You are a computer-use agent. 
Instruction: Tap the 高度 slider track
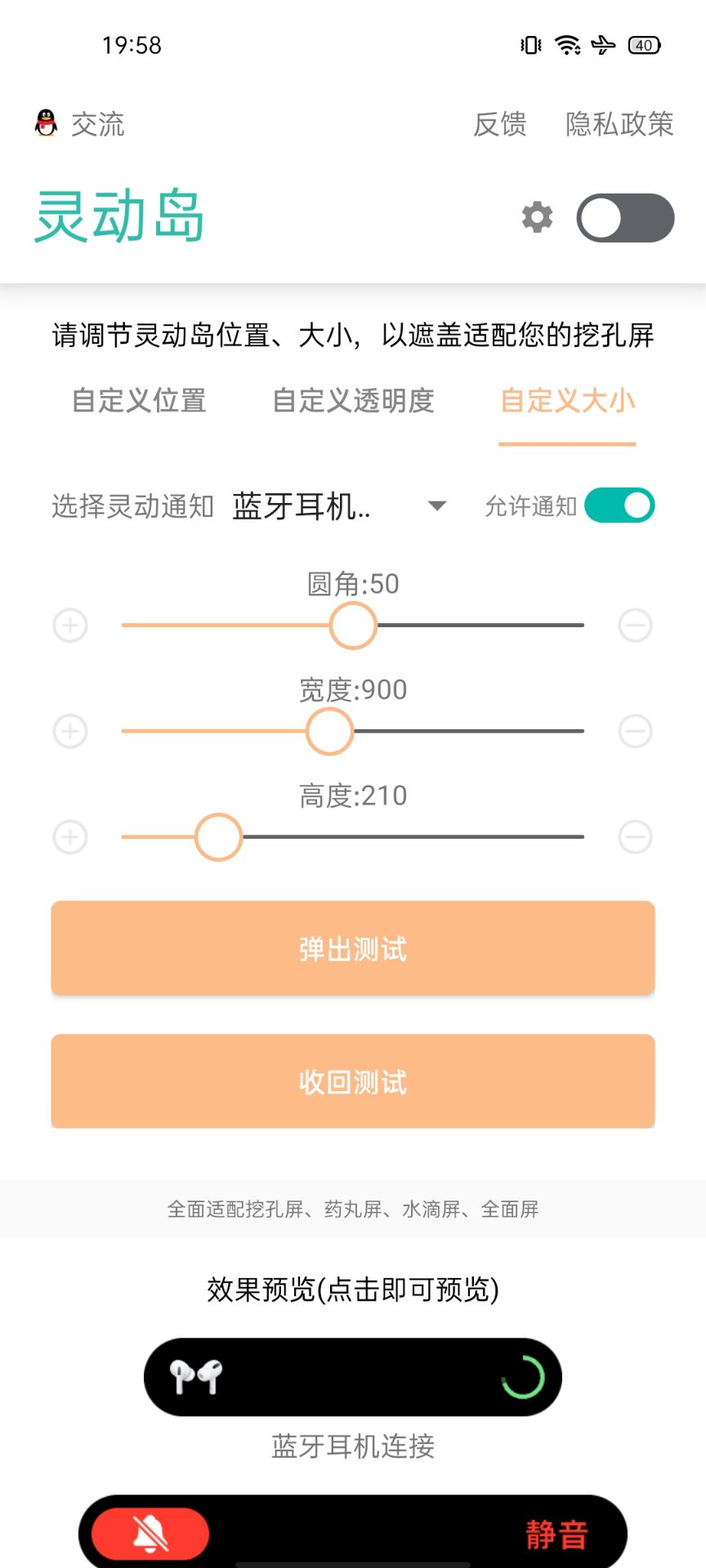pos(353,837)
